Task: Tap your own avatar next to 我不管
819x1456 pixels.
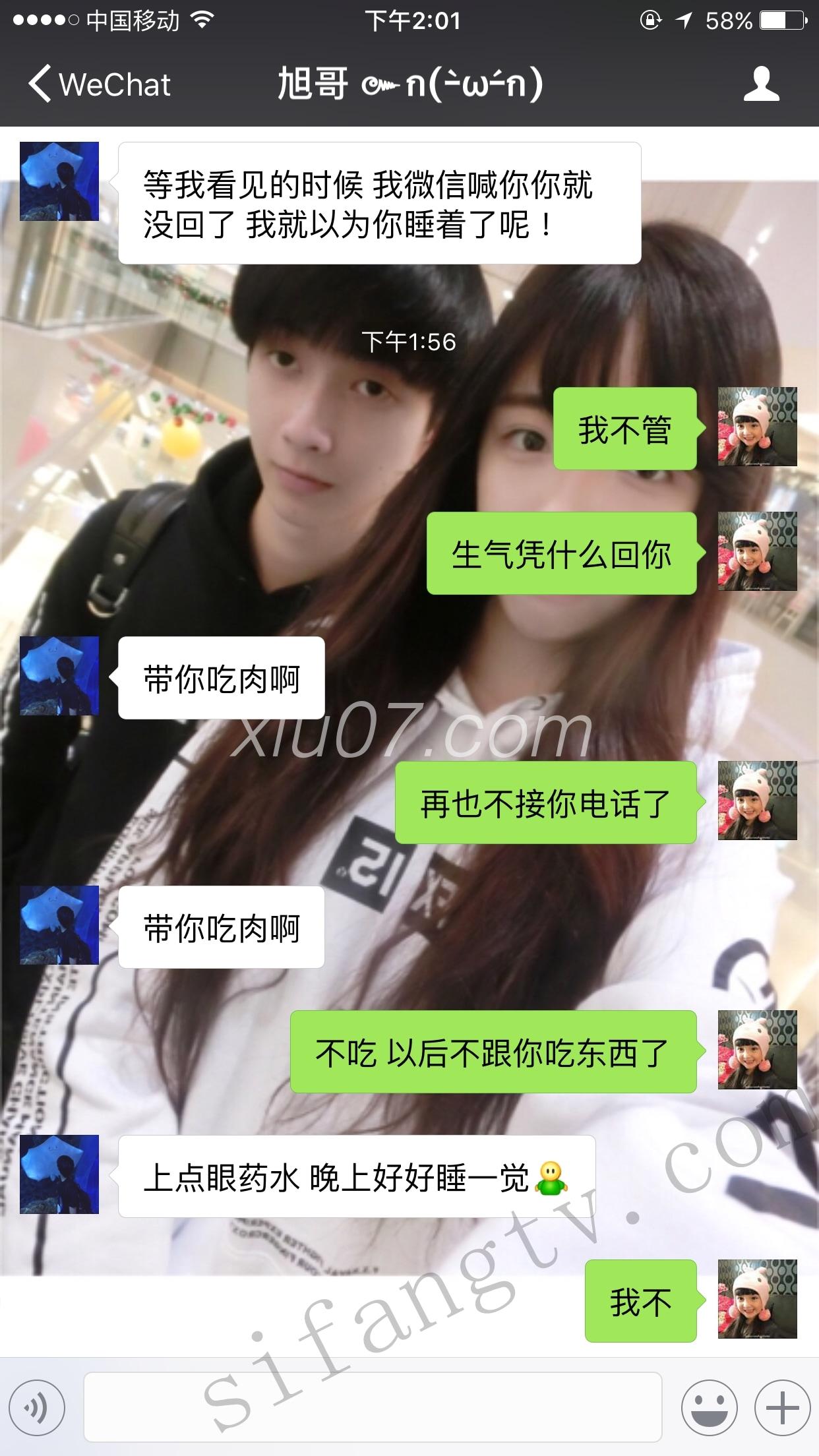Action: point(757,427)
